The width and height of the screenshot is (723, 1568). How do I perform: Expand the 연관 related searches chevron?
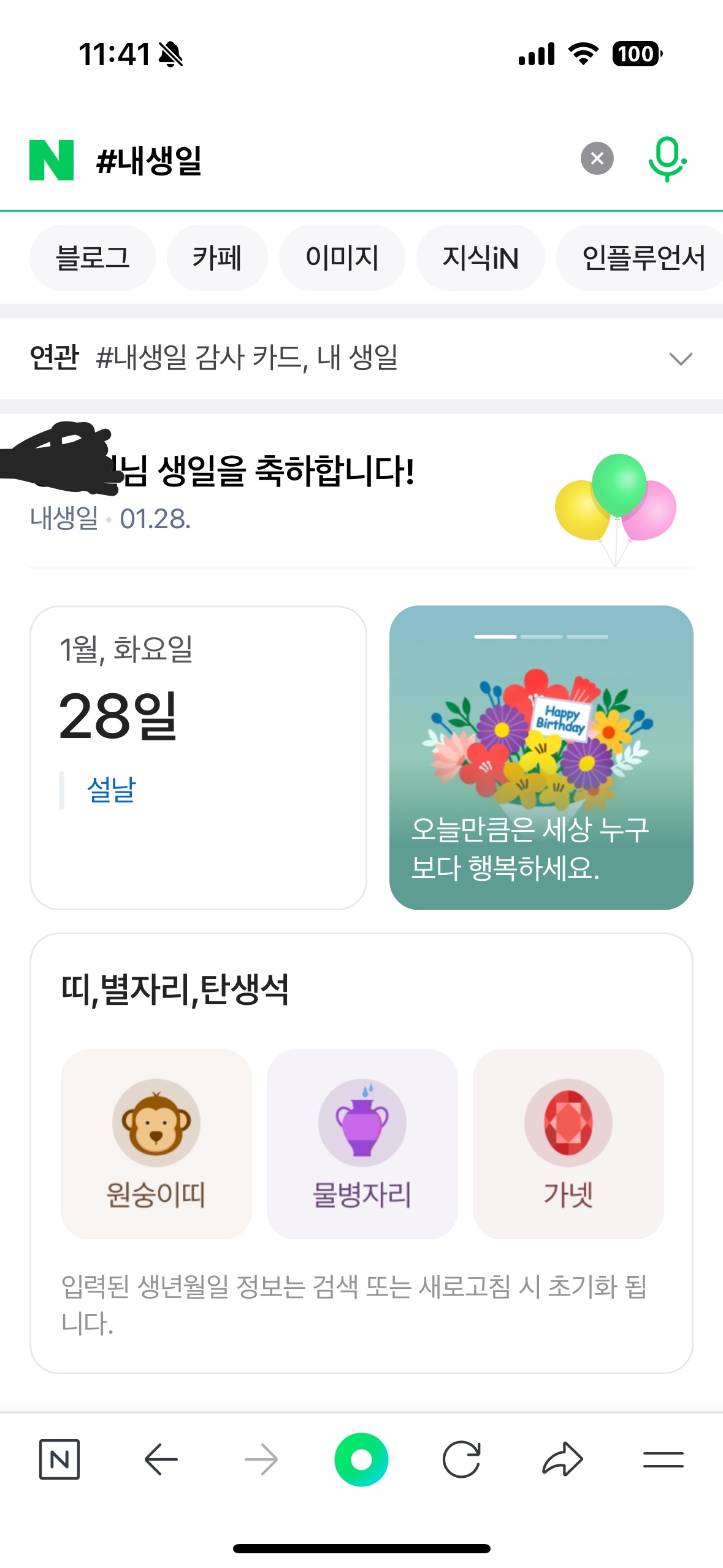pos(681,358)
